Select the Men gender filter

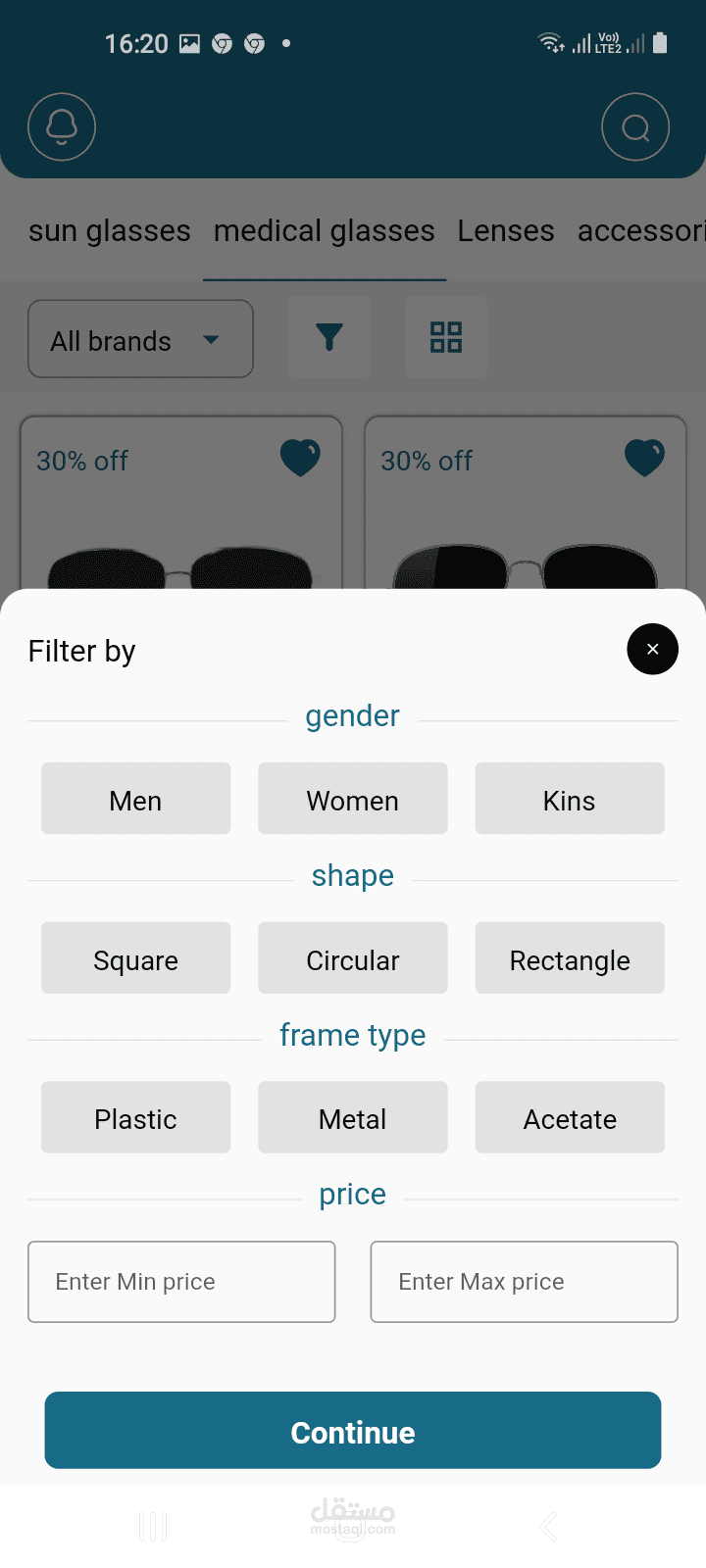pyautogui.click(x=135, y=799)
